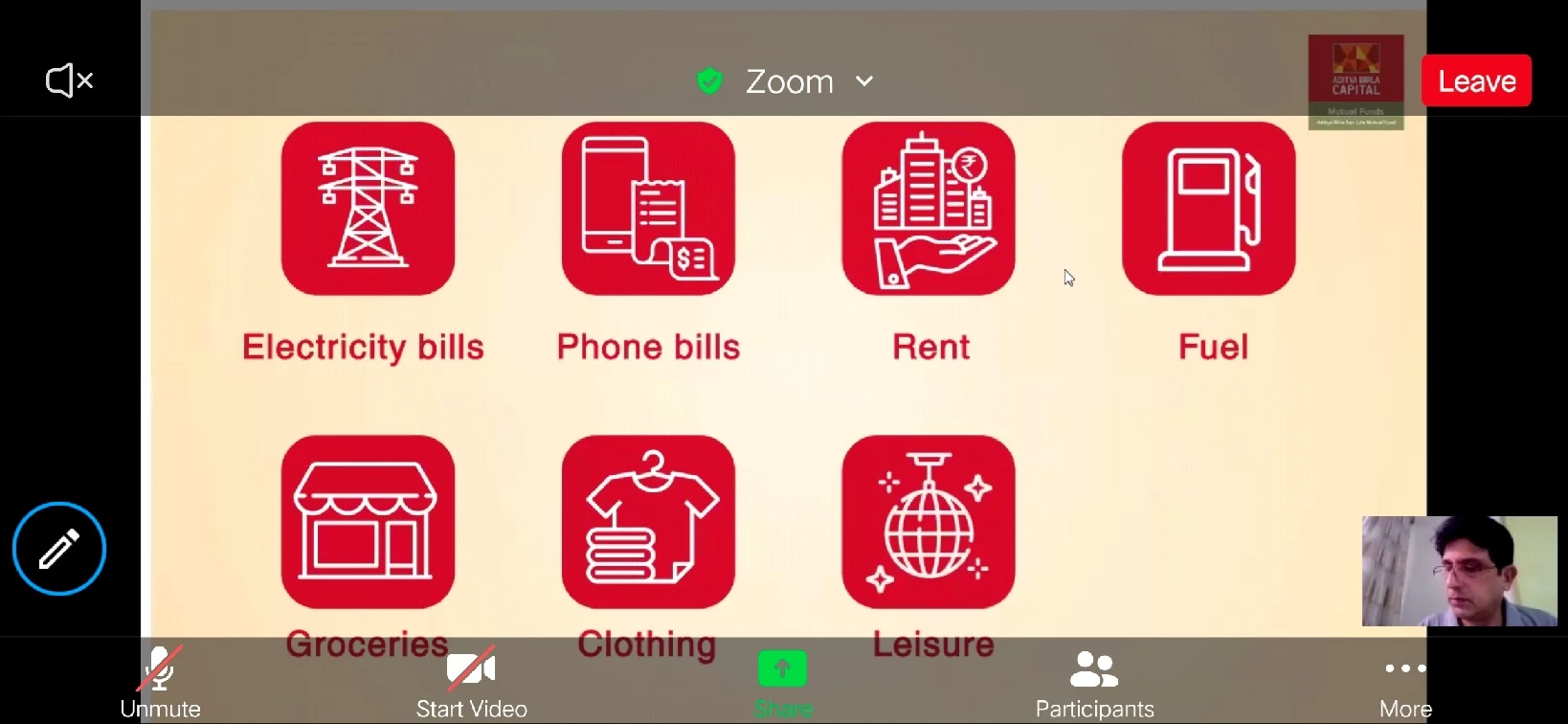Tap the Share screen button
This screenshot has width=1568, height=724.
[782, 682]
